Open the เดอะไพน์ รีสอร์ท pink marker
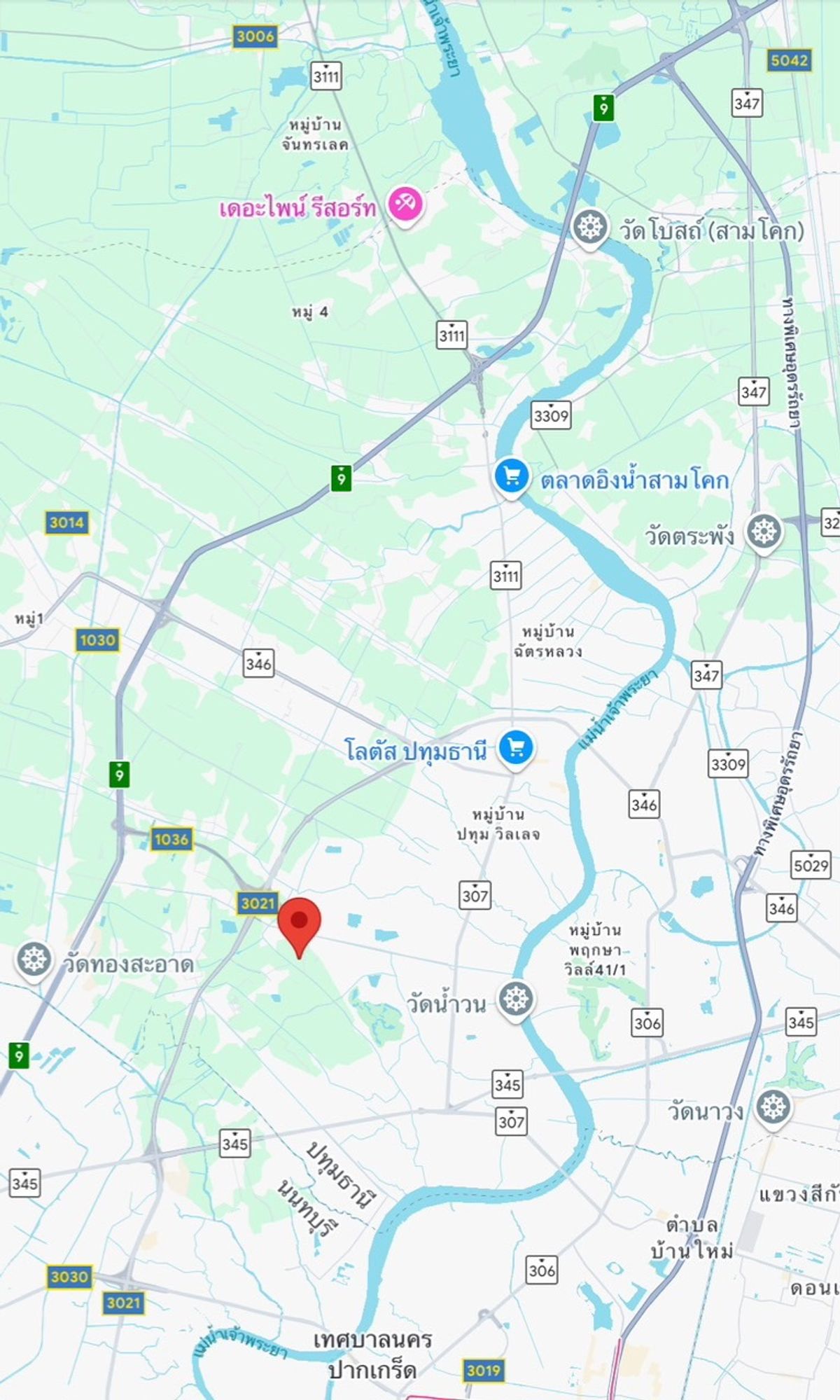Screen dimensions: 840x1400 coord(405,207)
